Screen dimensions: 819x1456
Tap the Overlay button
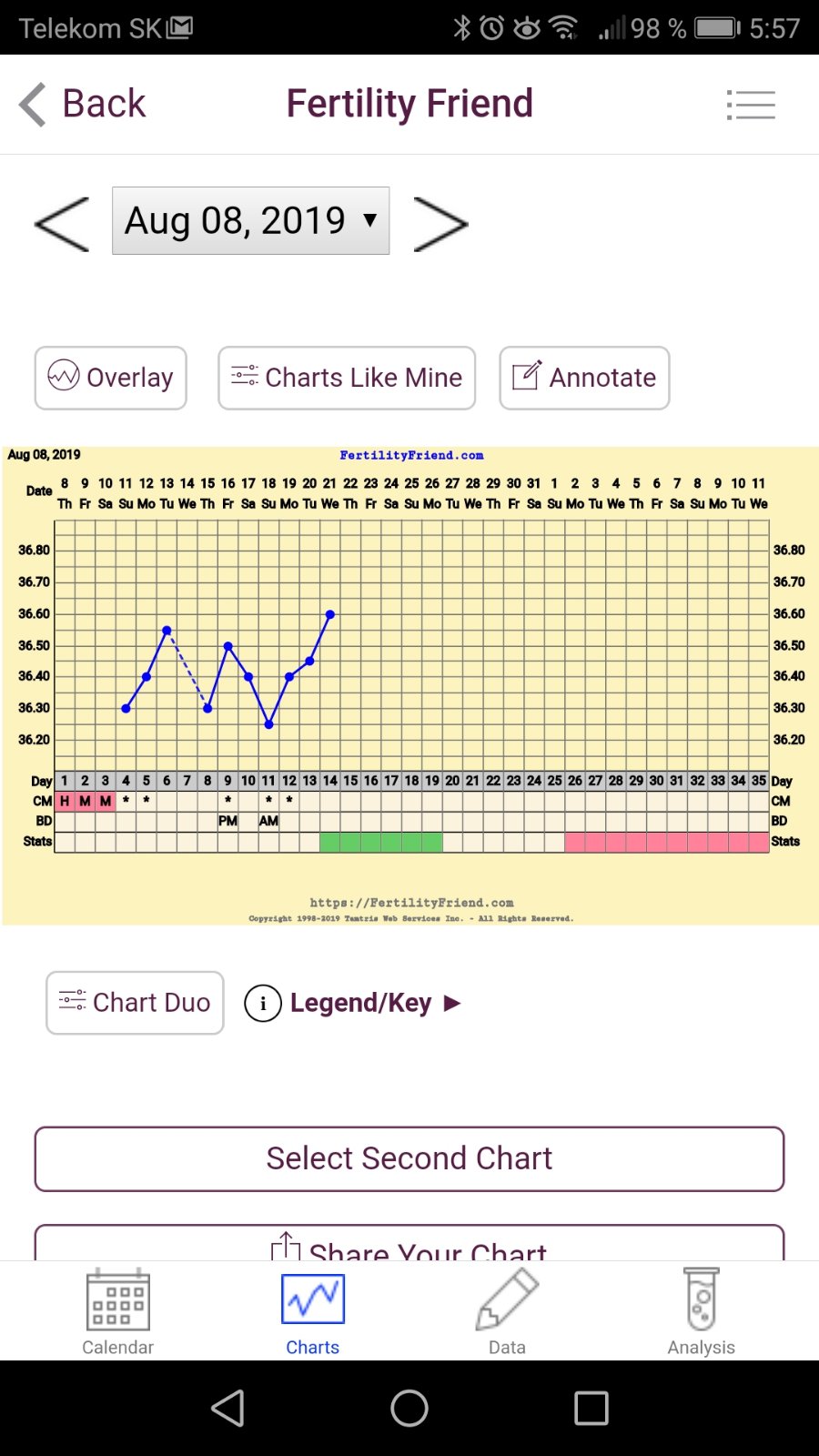[x=111, y=378]
